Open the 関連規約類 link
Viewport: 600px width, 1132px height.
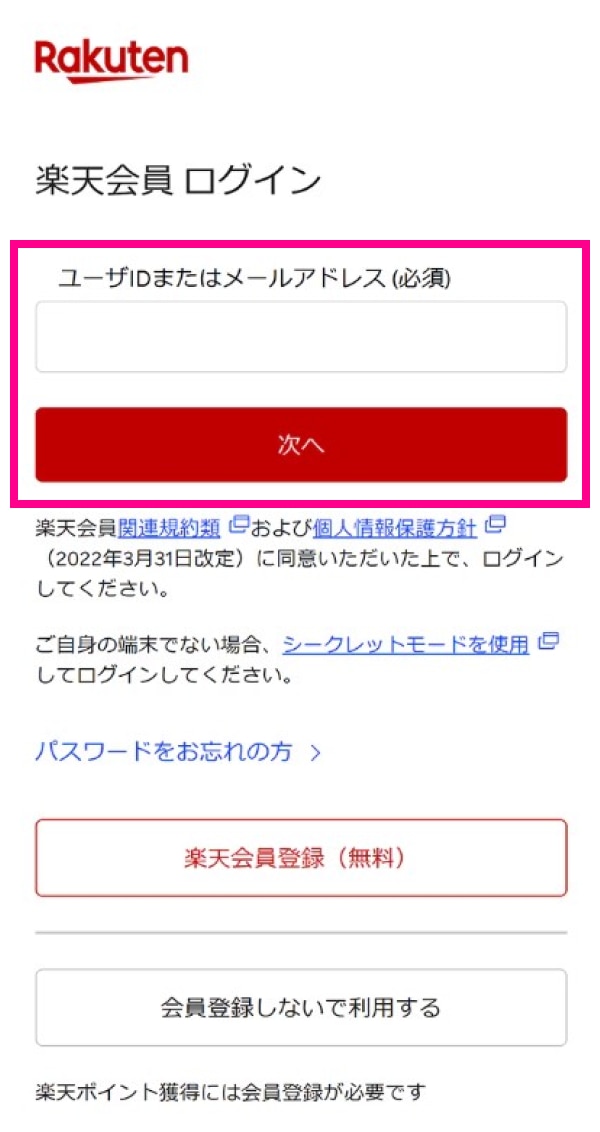point(168,527)
